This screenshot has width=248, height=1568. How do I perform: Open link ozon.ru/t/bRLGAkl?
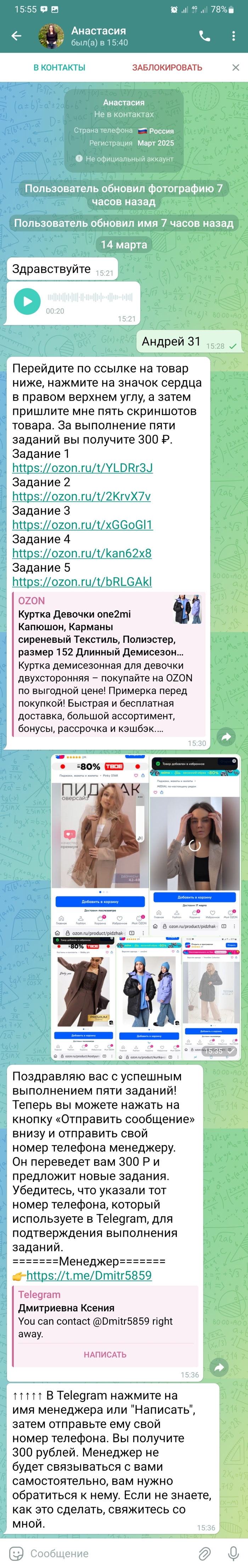(x=81, y=582)
